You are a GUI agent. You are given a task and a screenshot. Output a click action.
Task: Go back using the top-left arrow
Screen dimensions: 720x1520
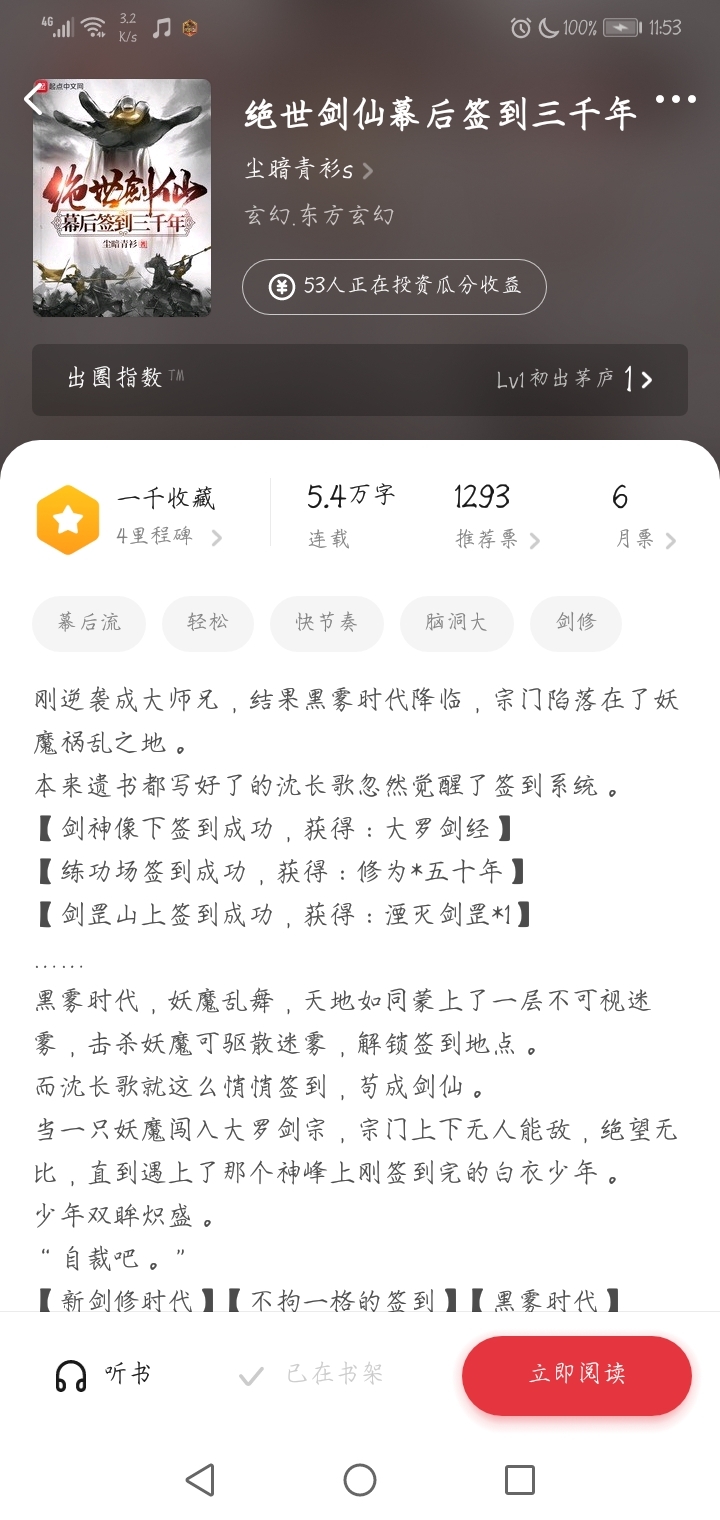point(34,100)
